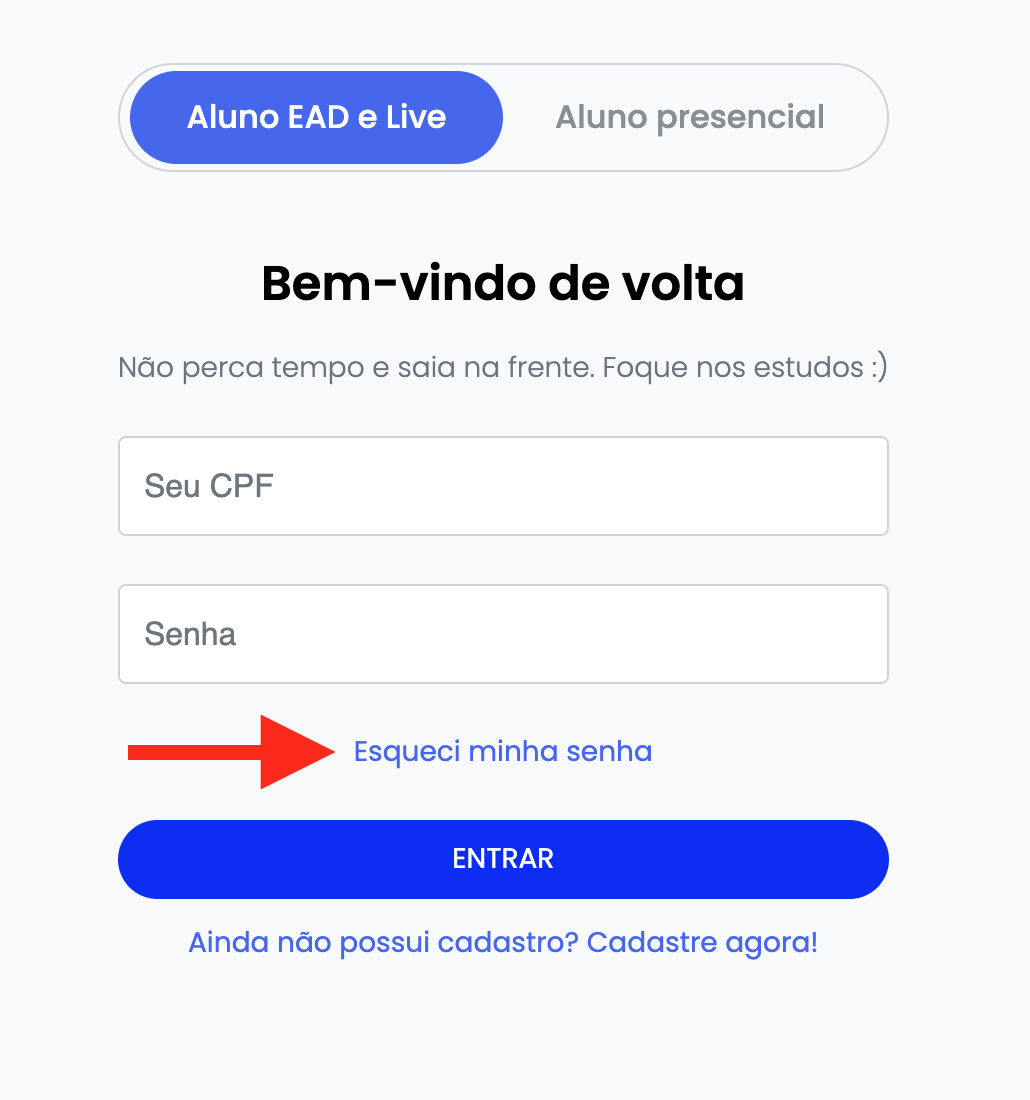Switch to the Aluno presencial tab
Viewport: 1030px width, 1100px height.
point(690,117)
